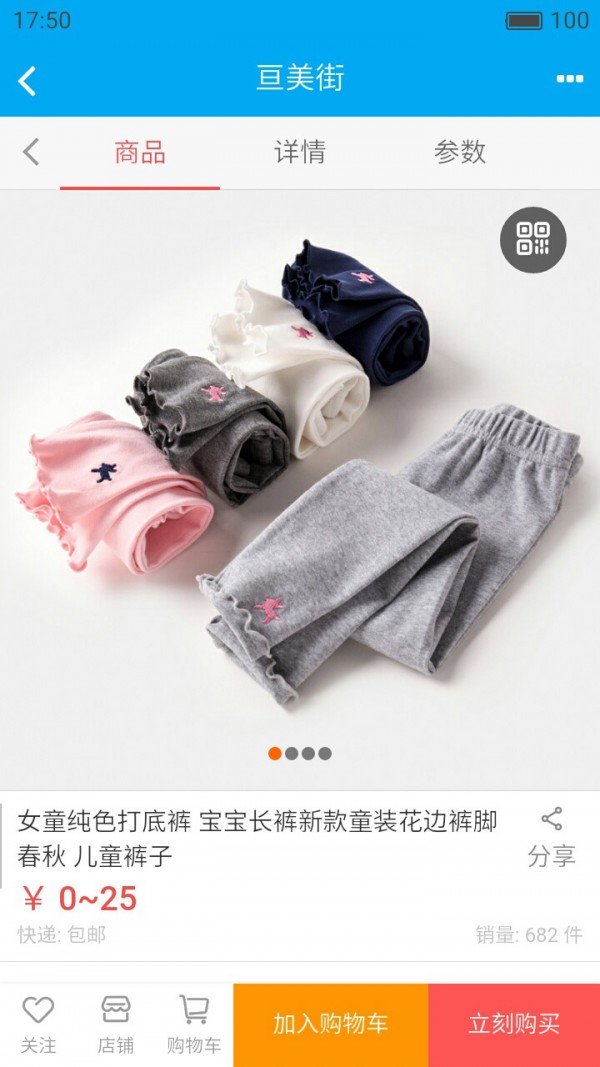Open the QR code button
Image resolution: width=600 pixels, height=1067 pixels.
(533, 240)
